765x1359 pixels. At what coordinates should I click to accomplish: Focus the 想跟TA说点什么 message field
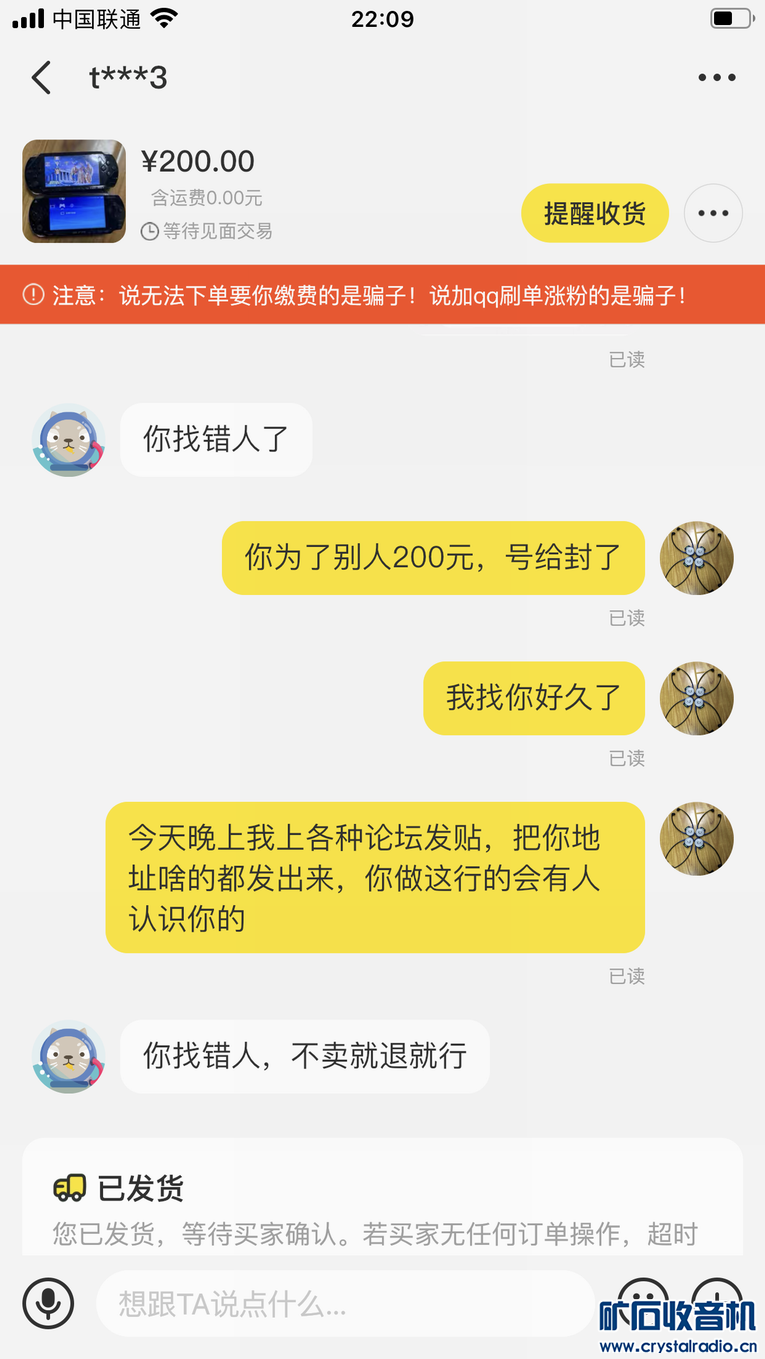pyautogui.click(x=345, y=1303)
